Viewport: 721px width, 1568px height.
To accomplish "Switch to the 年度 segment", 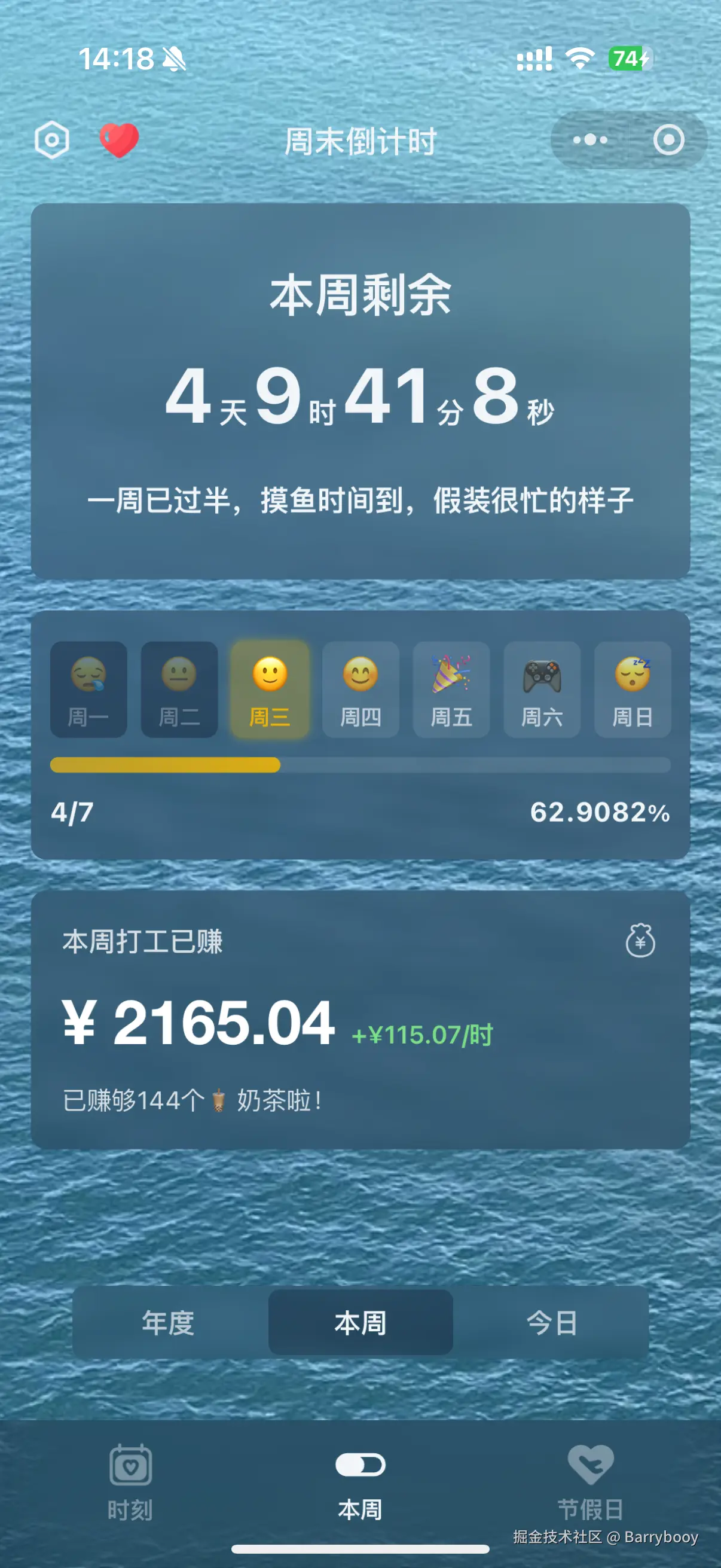I will 169,1322.
